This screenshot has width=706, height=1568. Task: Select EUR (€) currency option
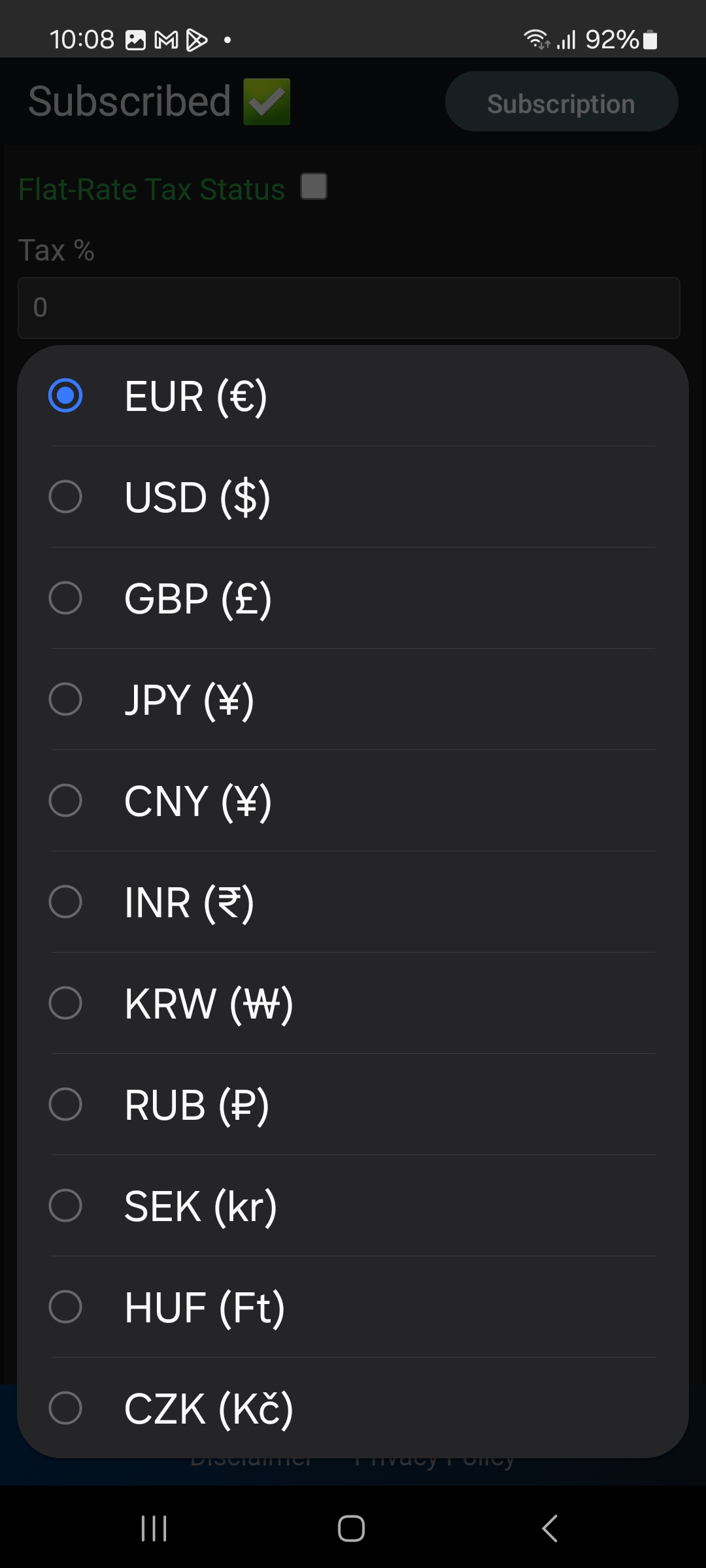tap(196, 397)
